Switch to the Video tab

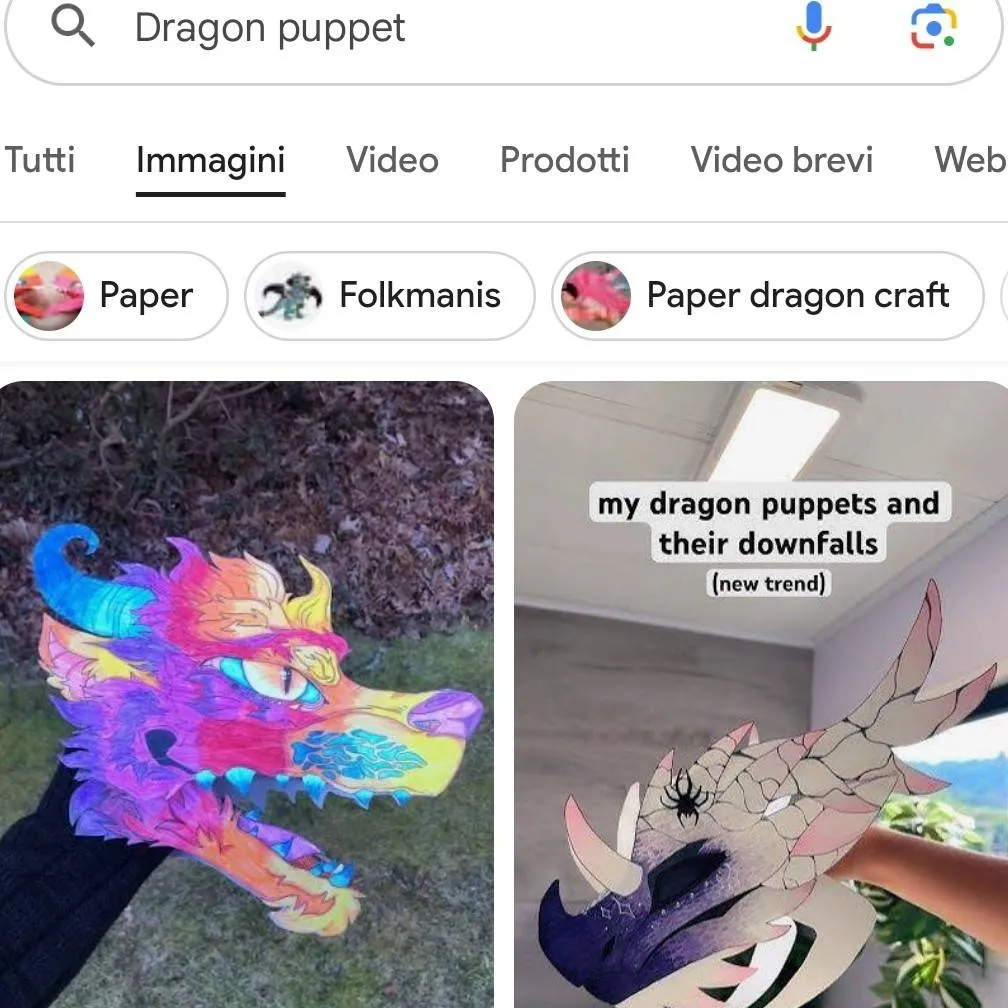392,160
